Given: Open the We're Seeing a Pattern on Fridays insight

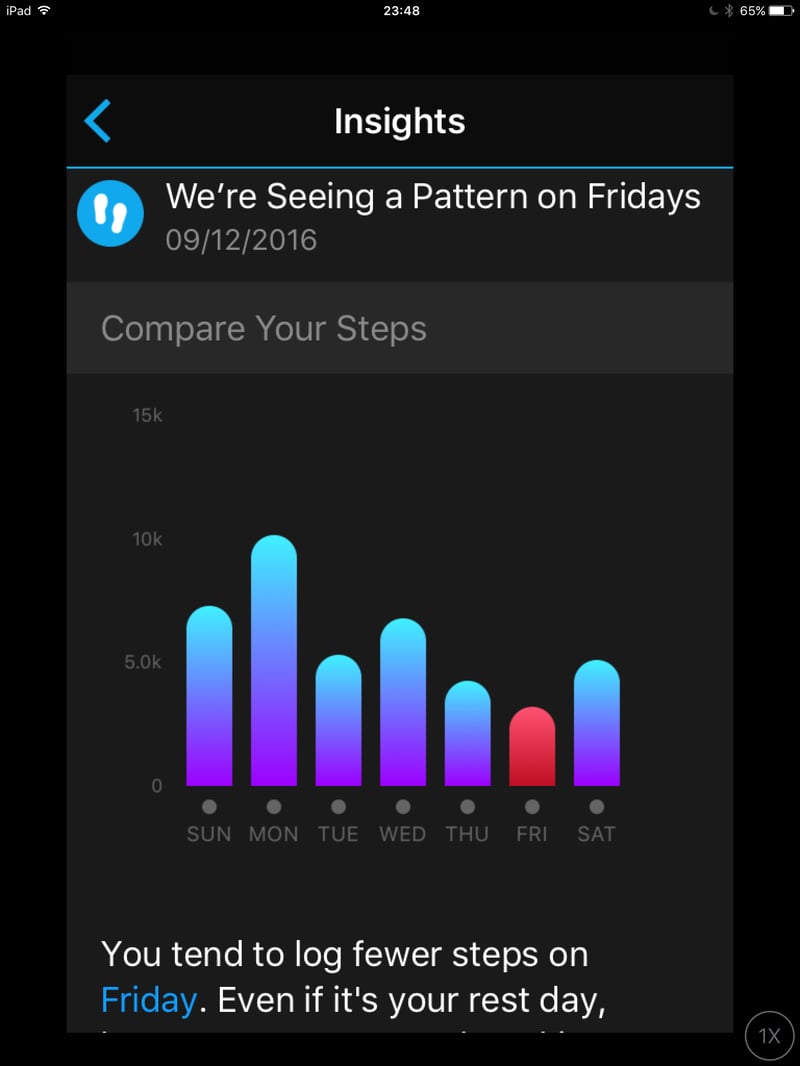Looking at the screenshot, I should [x=434, y=196].
